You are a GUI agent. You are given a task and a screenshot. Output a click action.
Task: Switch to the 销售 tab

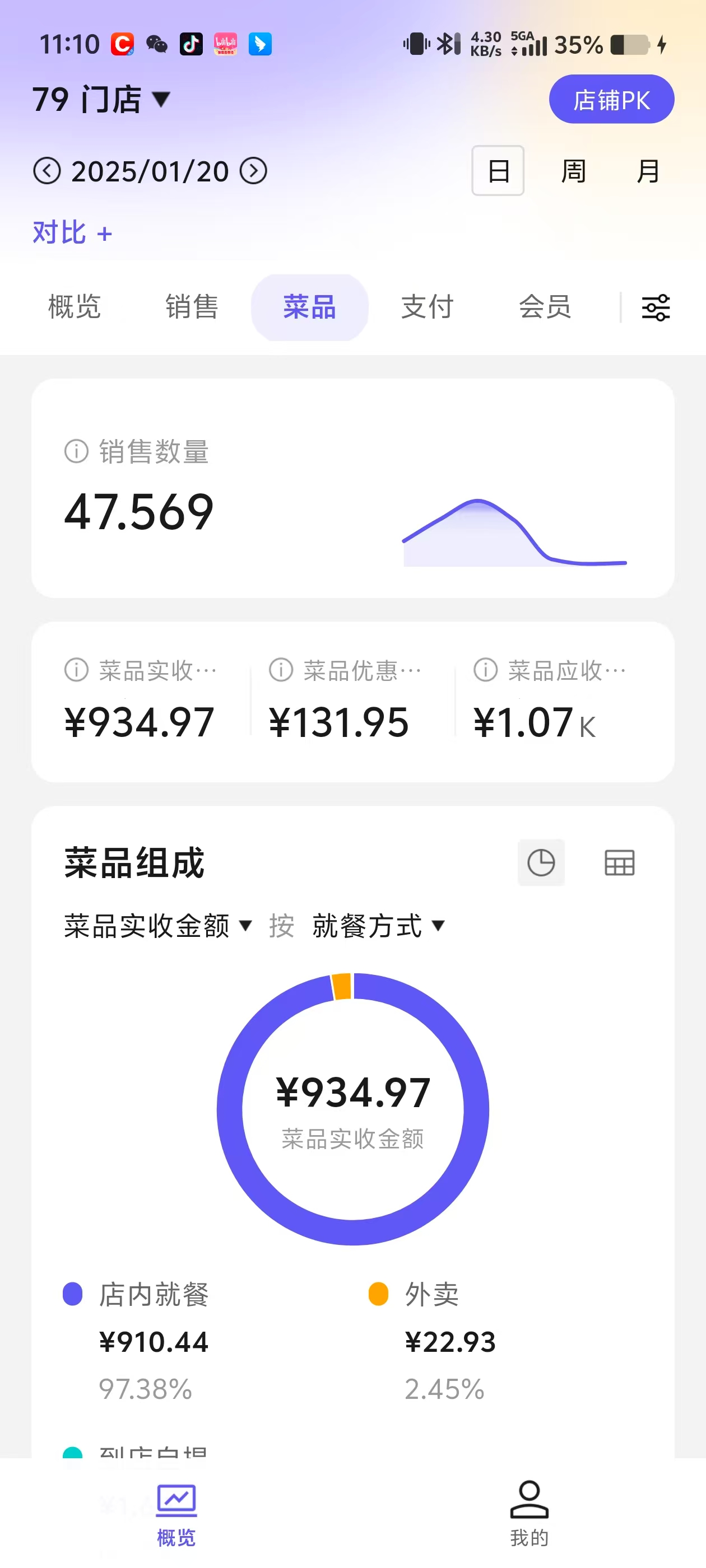[192, 307]
